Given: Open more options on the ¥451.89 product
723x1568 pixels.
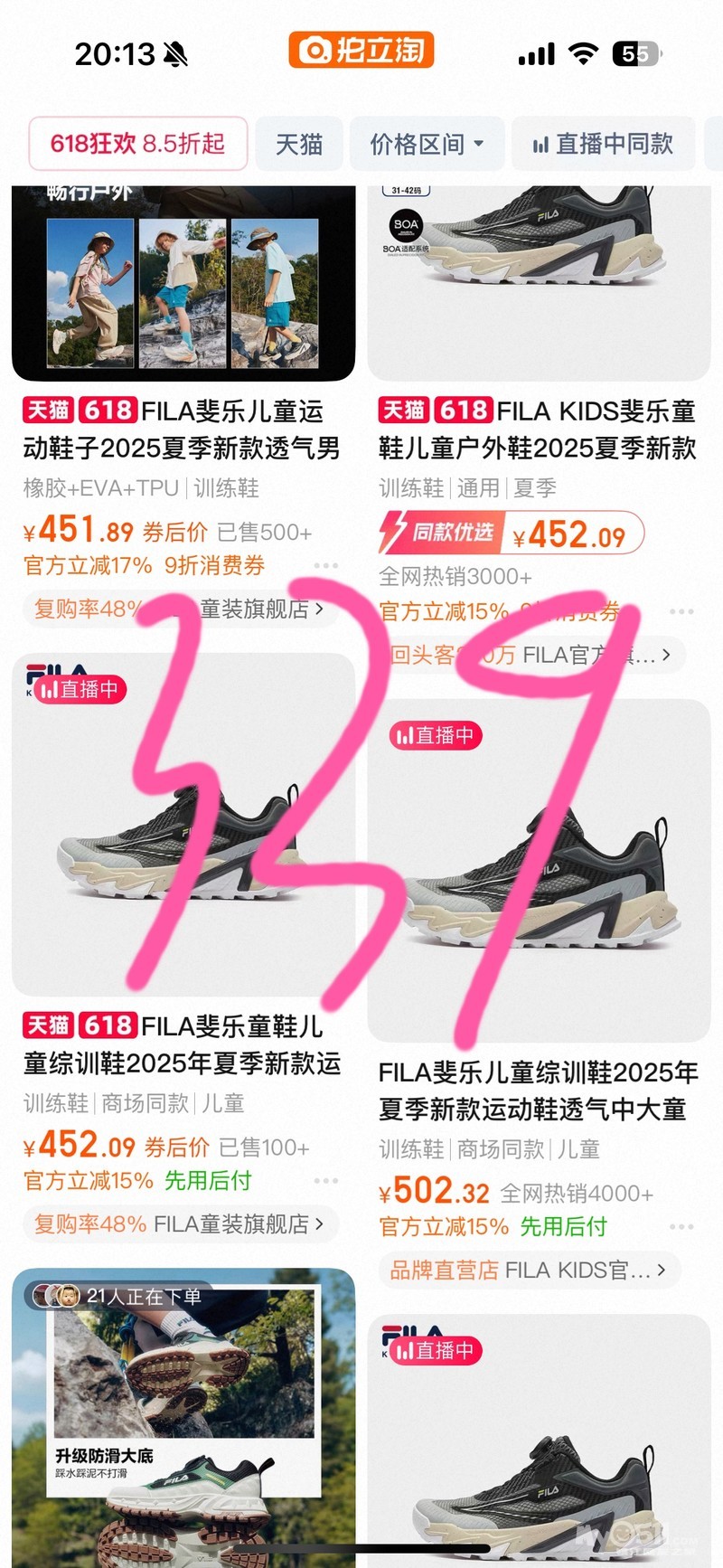Looking at the screenshot, I should [x=325, y=566].
